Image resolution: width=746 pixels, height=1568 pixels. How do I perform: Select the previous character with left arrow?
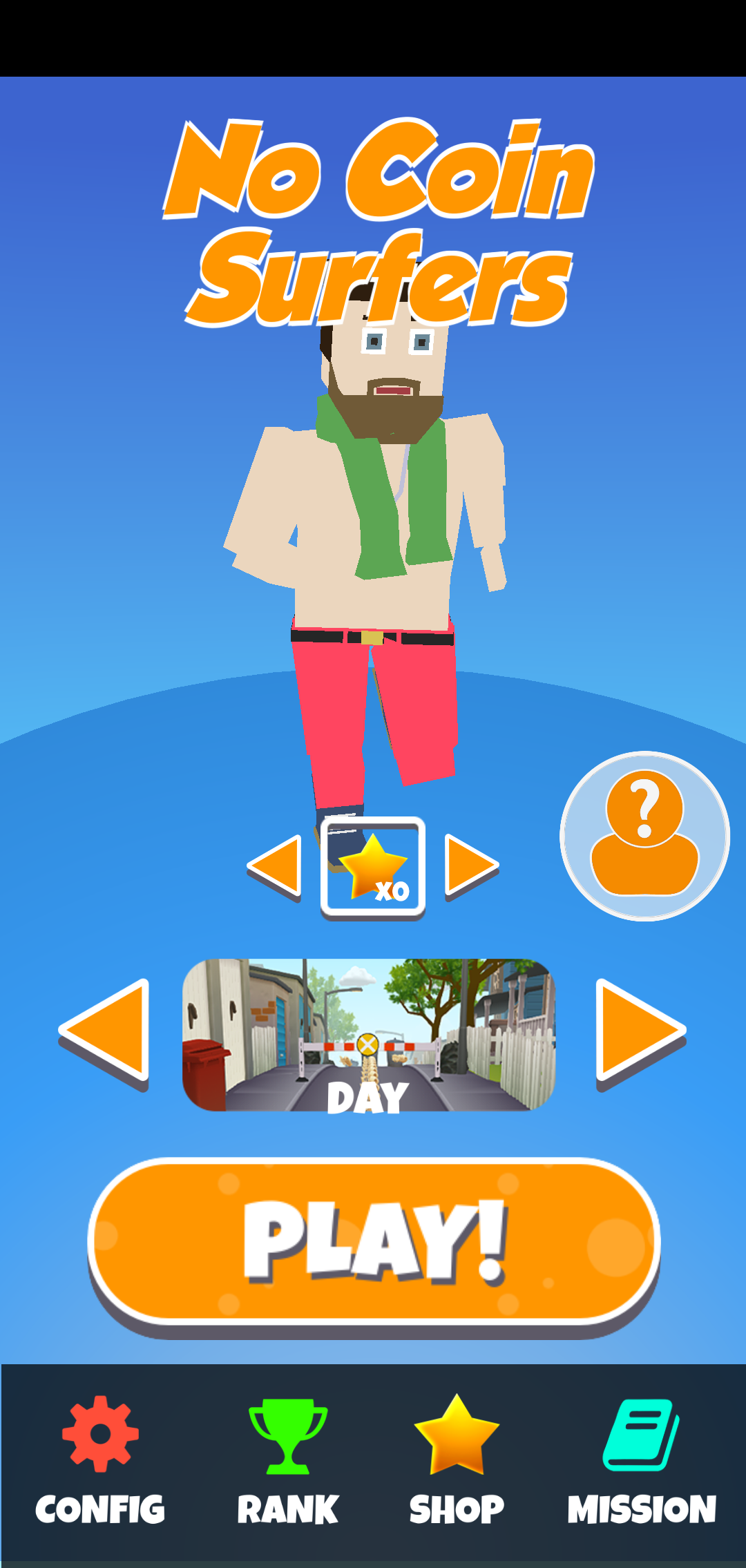276,867
